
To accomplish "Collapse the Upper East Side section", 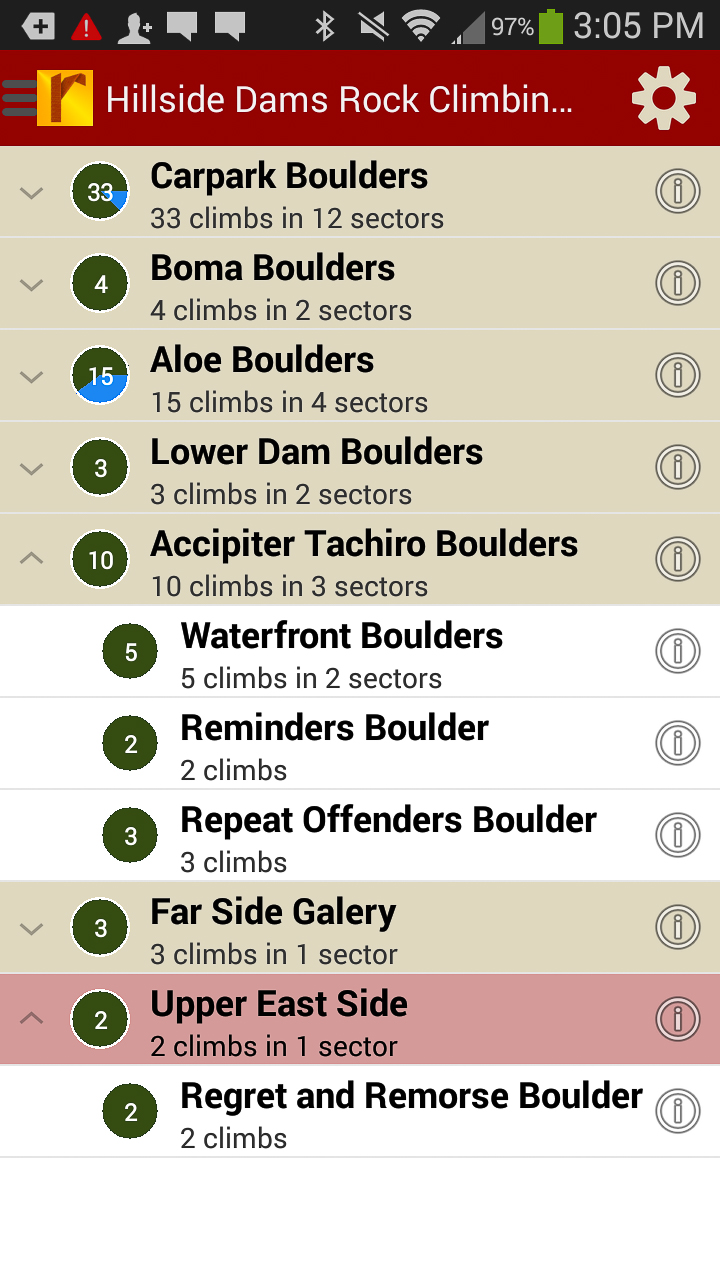I will click(32, 1018).
